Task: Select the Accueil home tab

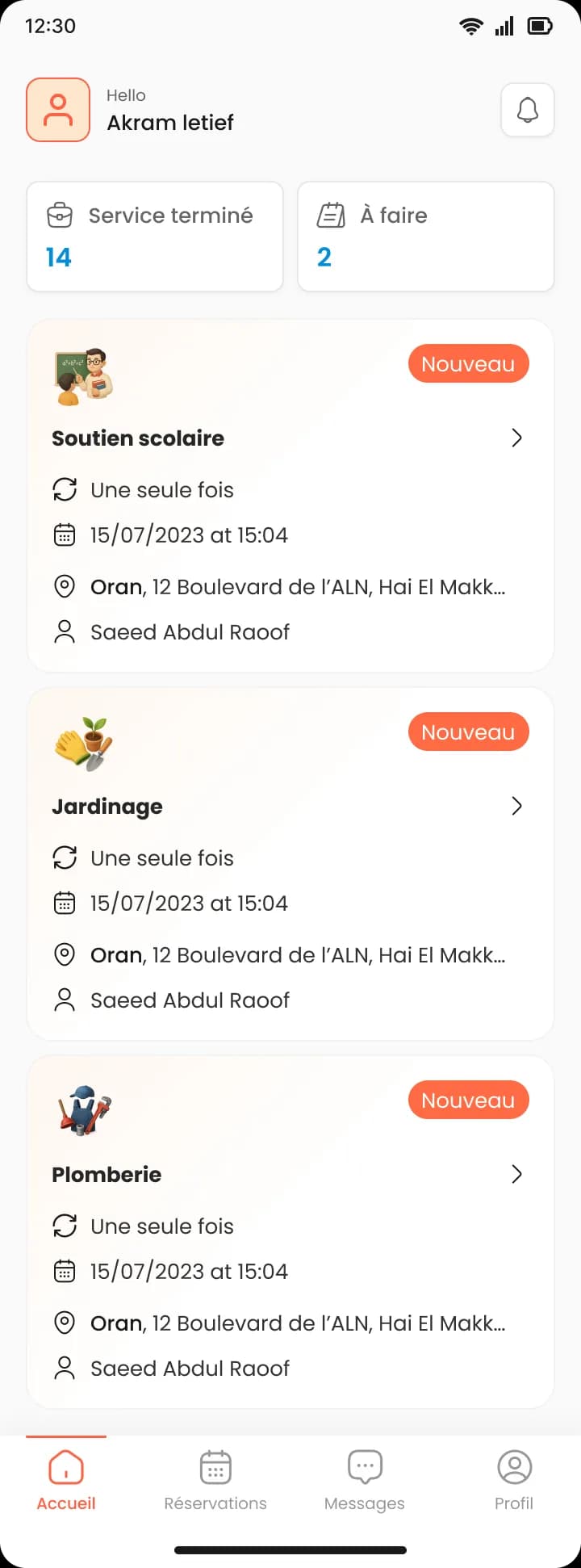Action: coord(65,1482)
